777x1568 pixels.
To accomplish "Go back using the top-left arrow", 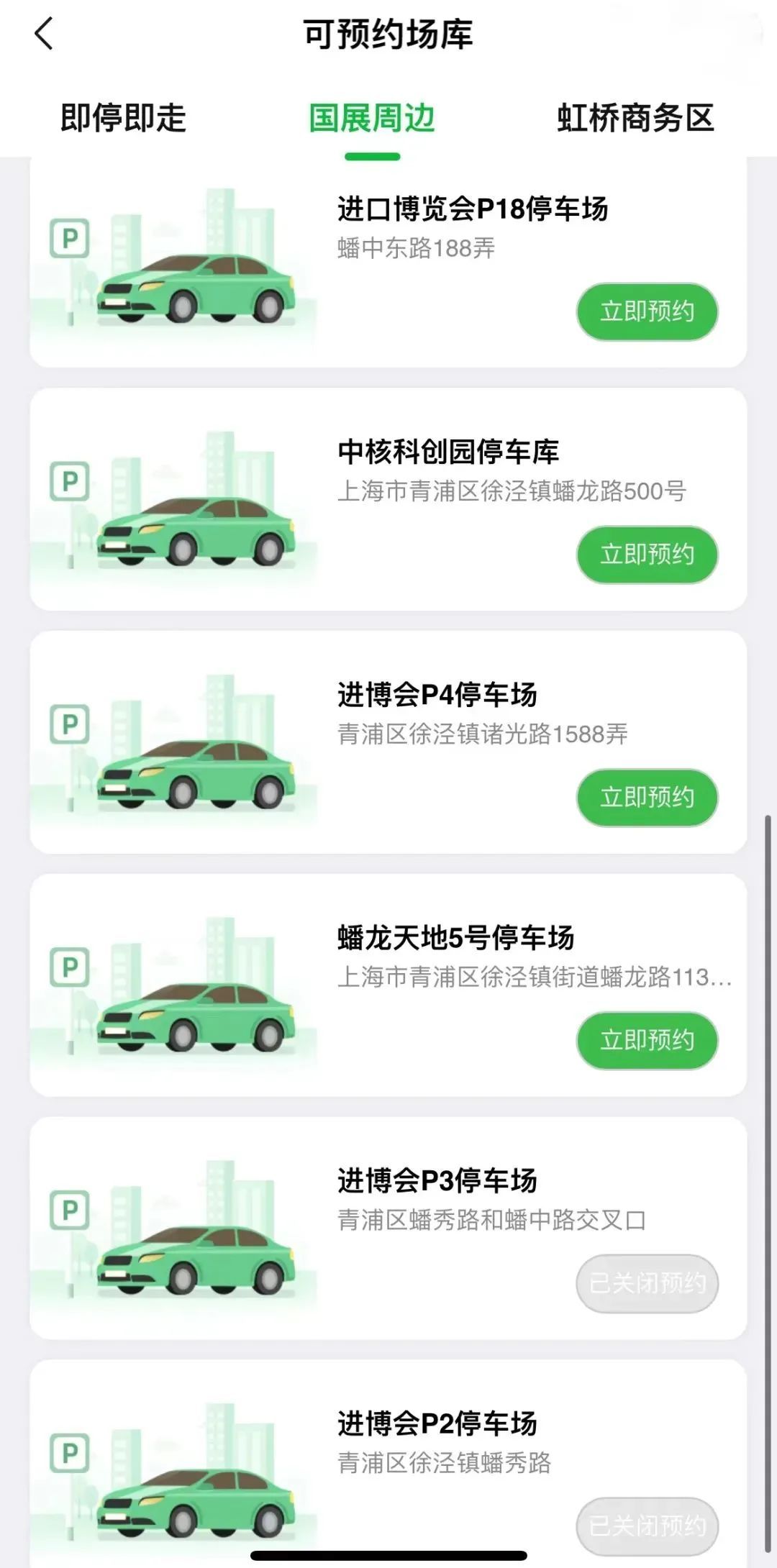I will [x=44, y=34].
